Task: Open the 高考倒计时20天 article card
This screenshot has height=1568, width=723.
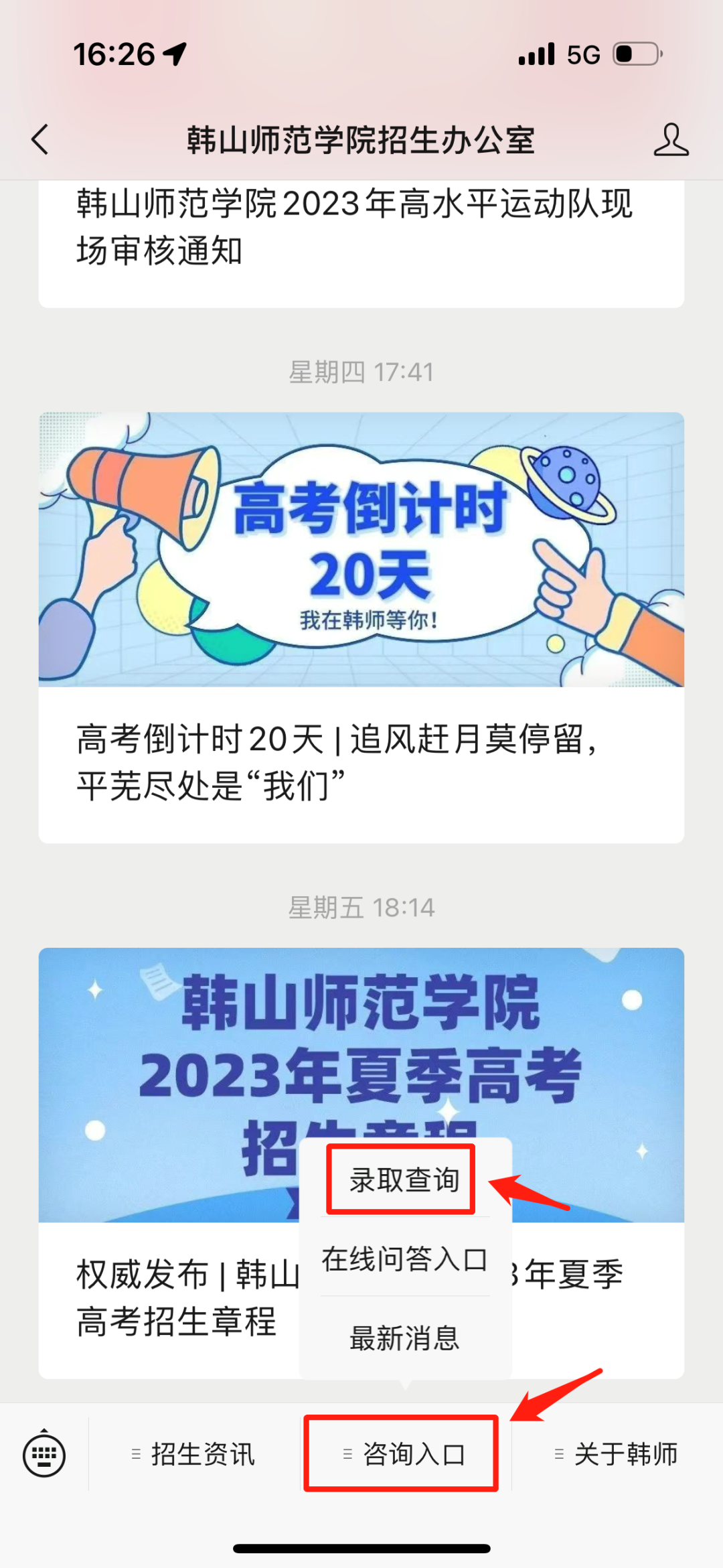Action: click(361, 628)
